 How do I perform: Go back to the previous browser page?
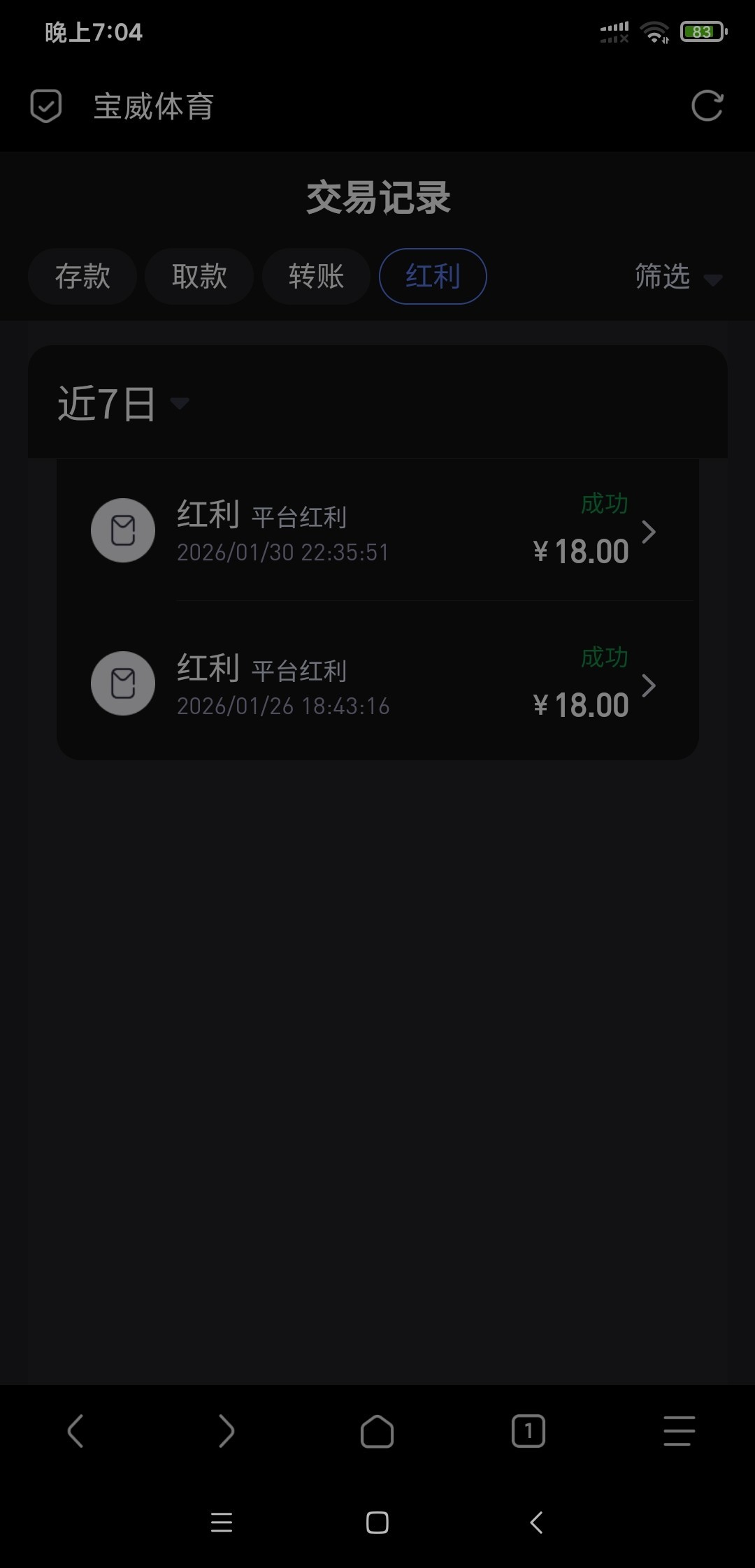[x=75, y=1431]
